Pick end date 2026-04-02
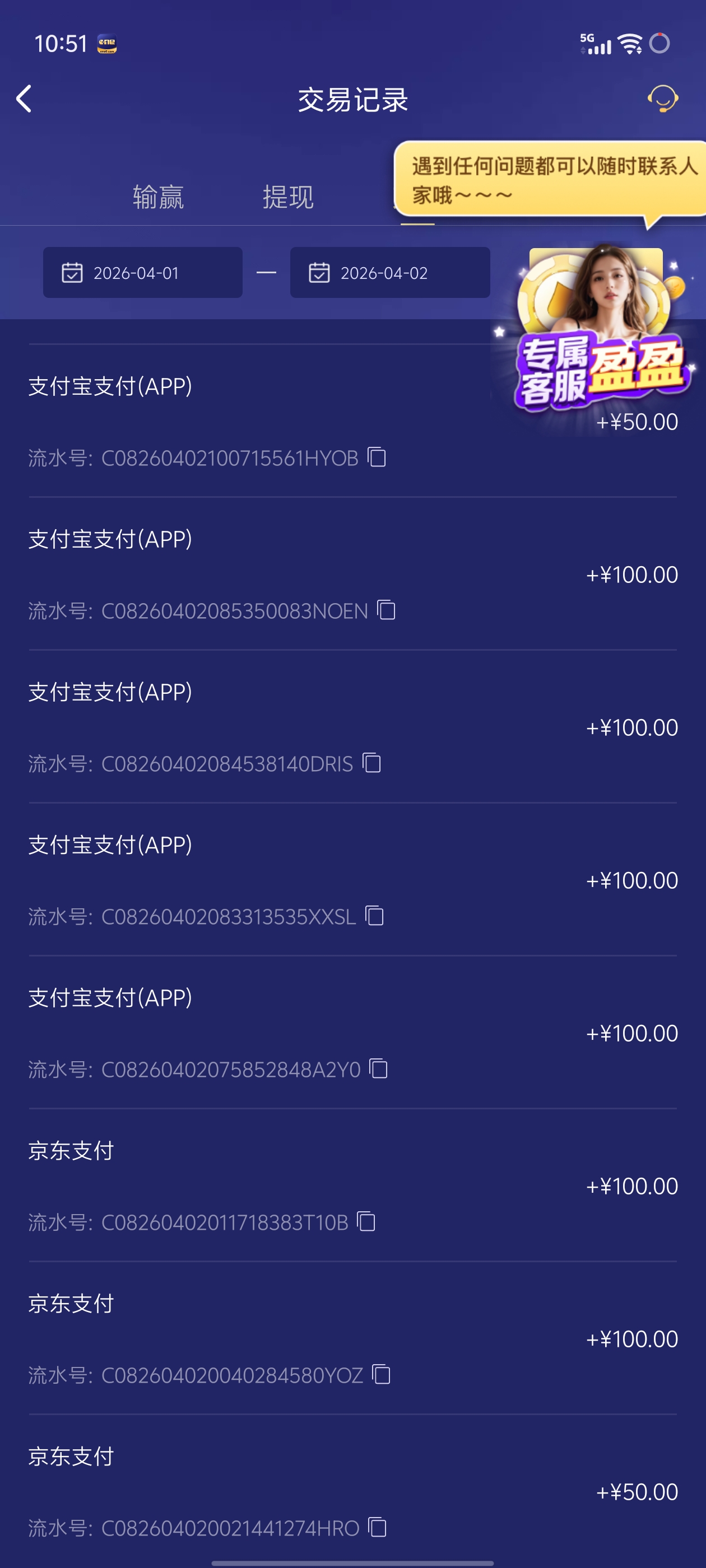Viewport: 706px width, 1568px height. (390, 273)
